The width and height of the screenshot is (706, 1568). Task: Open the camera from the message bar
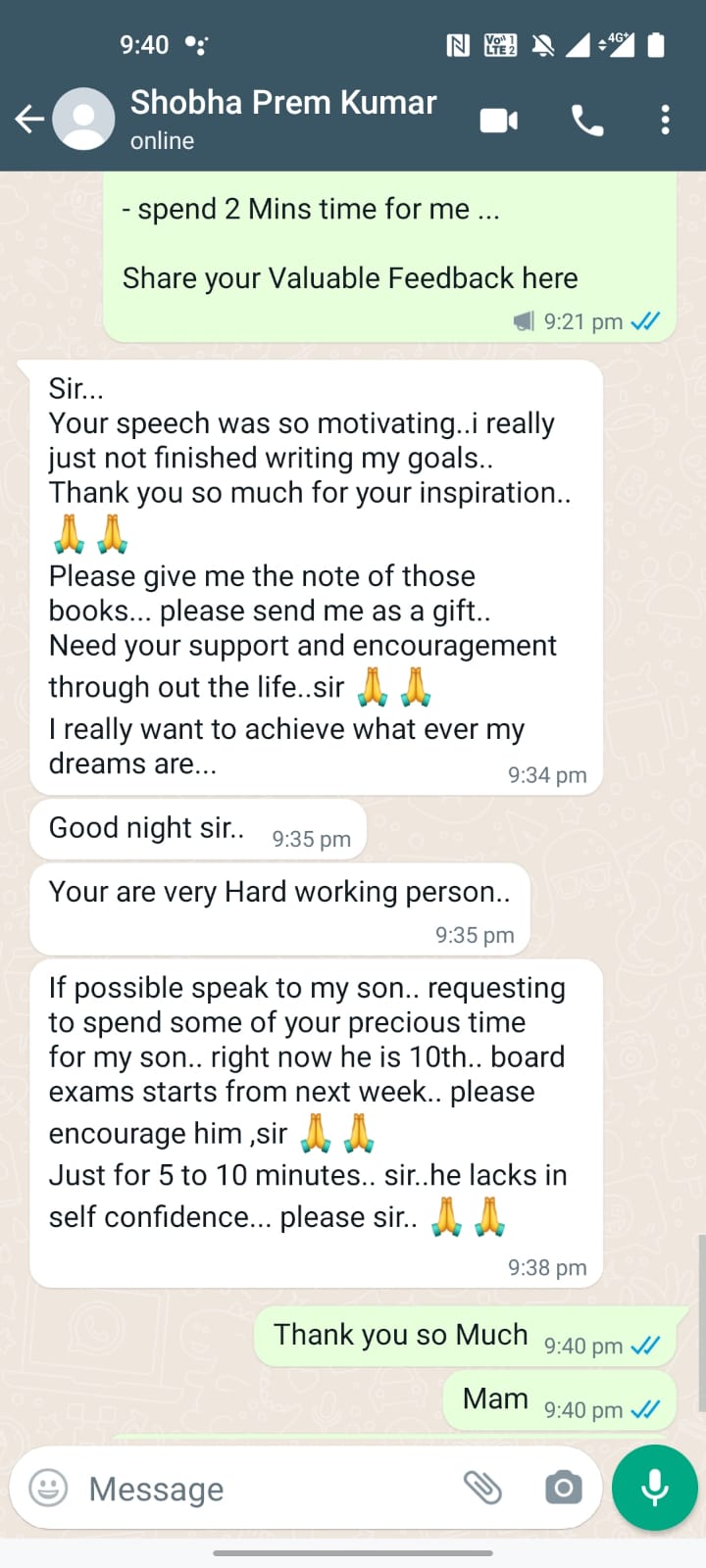(563, 1487)
